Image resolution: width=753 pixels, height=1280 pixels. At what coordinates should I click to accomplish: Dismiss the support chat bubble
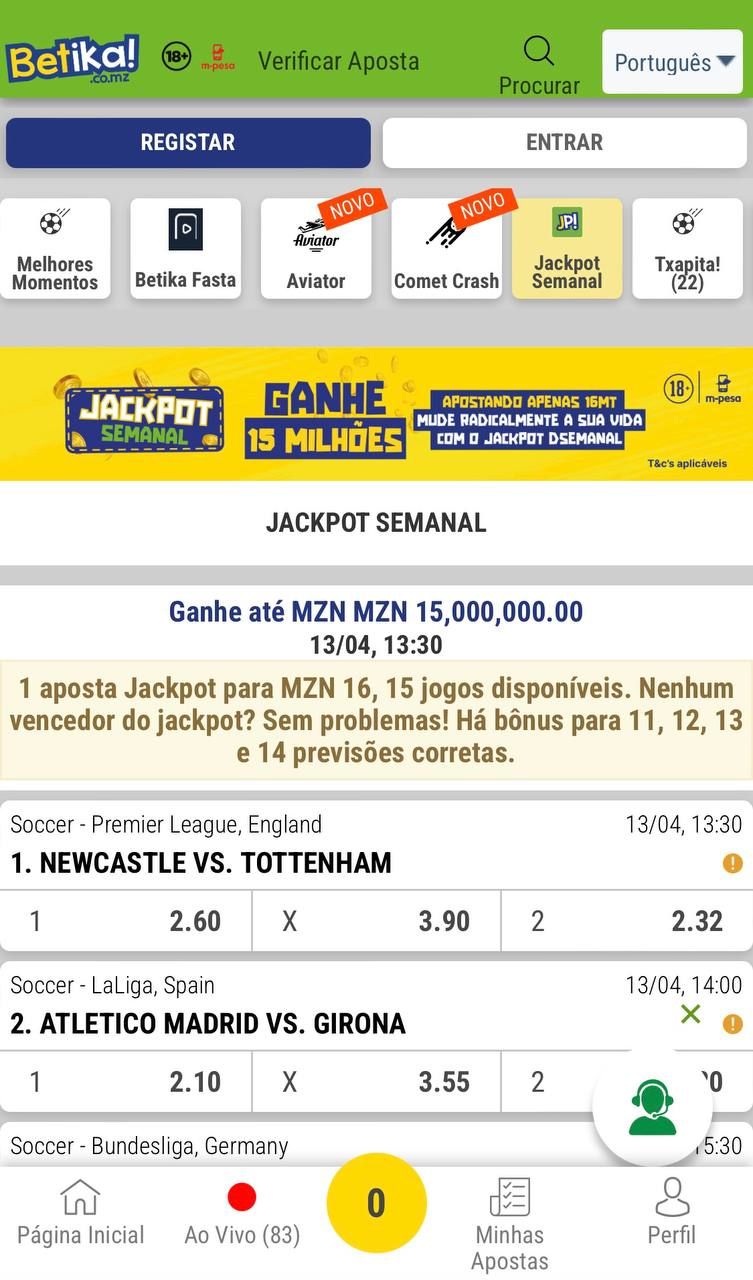point(690,1014)
